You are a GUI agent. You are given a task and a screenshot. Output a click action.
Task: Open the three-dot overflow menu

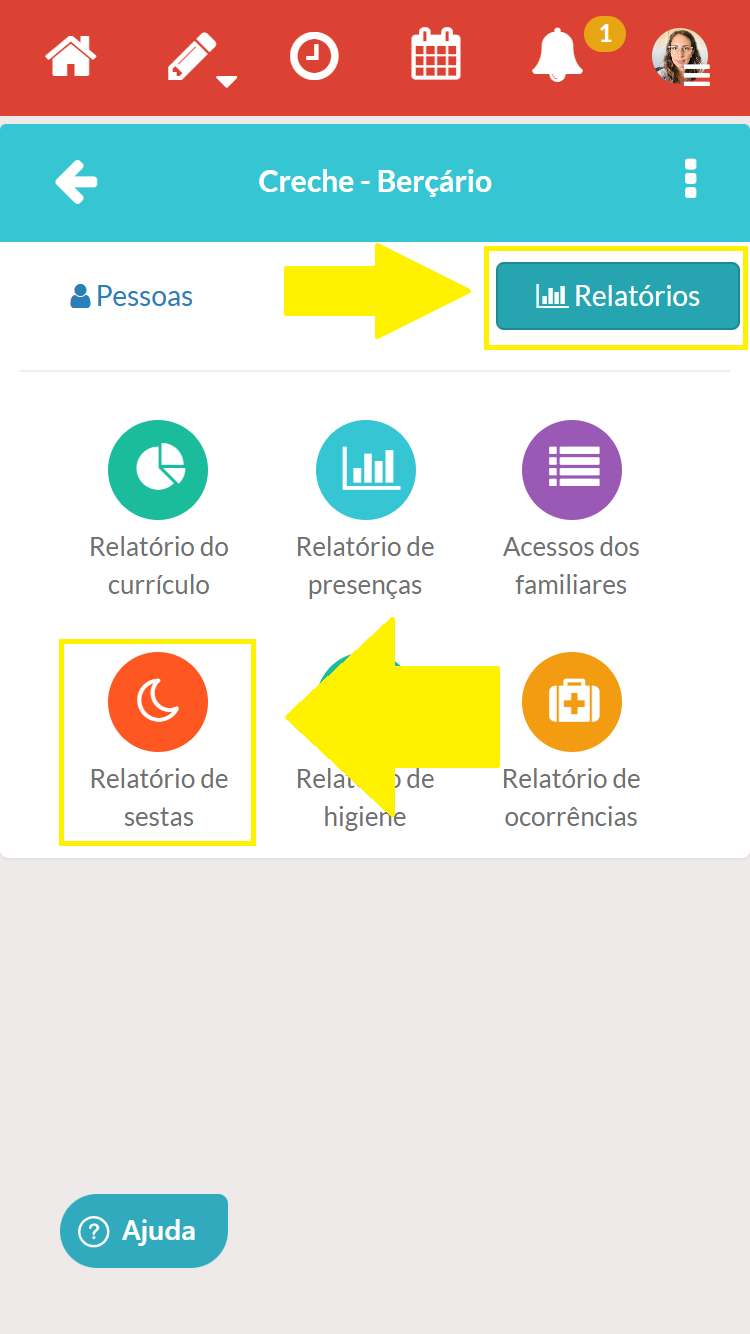click(690, 180)
